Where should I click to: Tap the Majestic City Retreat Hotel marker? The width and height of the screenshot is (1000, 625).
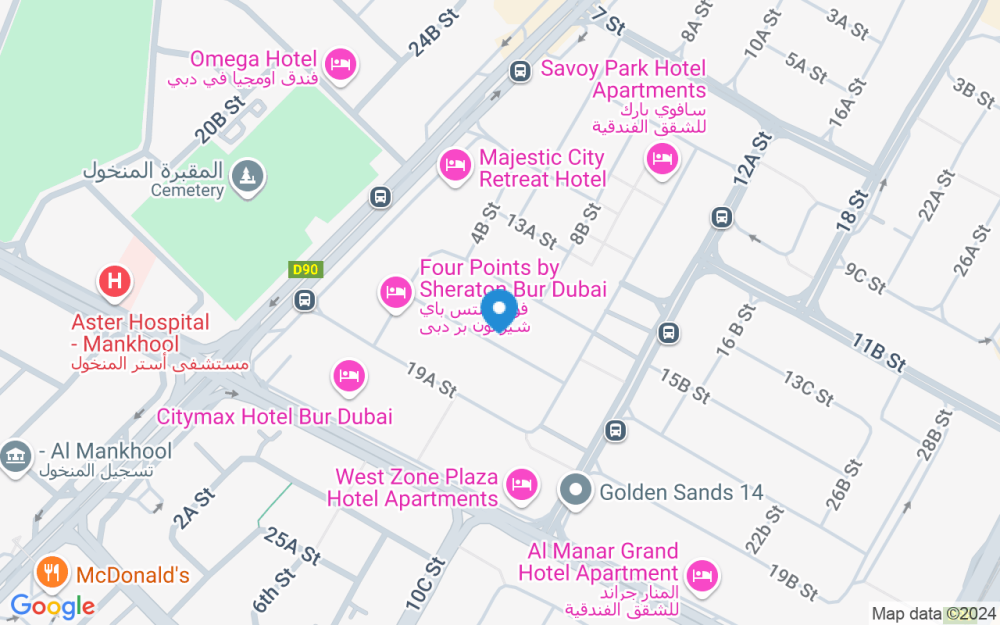(x=455, y=165)
